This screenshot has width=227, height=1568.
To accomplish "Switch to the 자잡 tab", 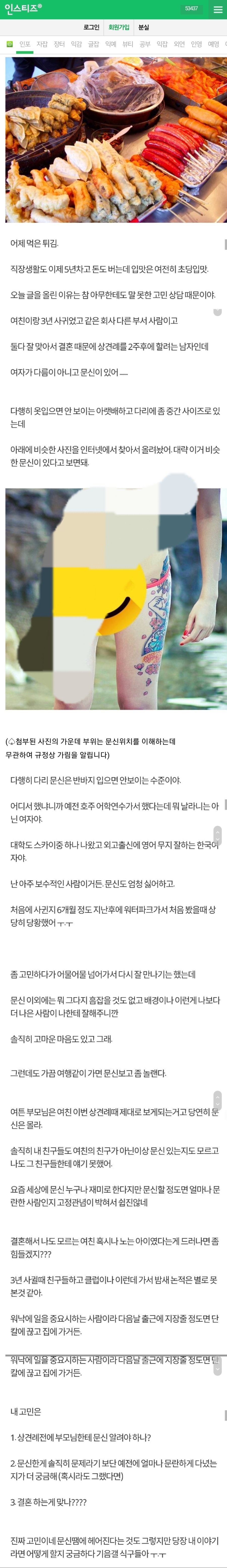I will point(42,44).
